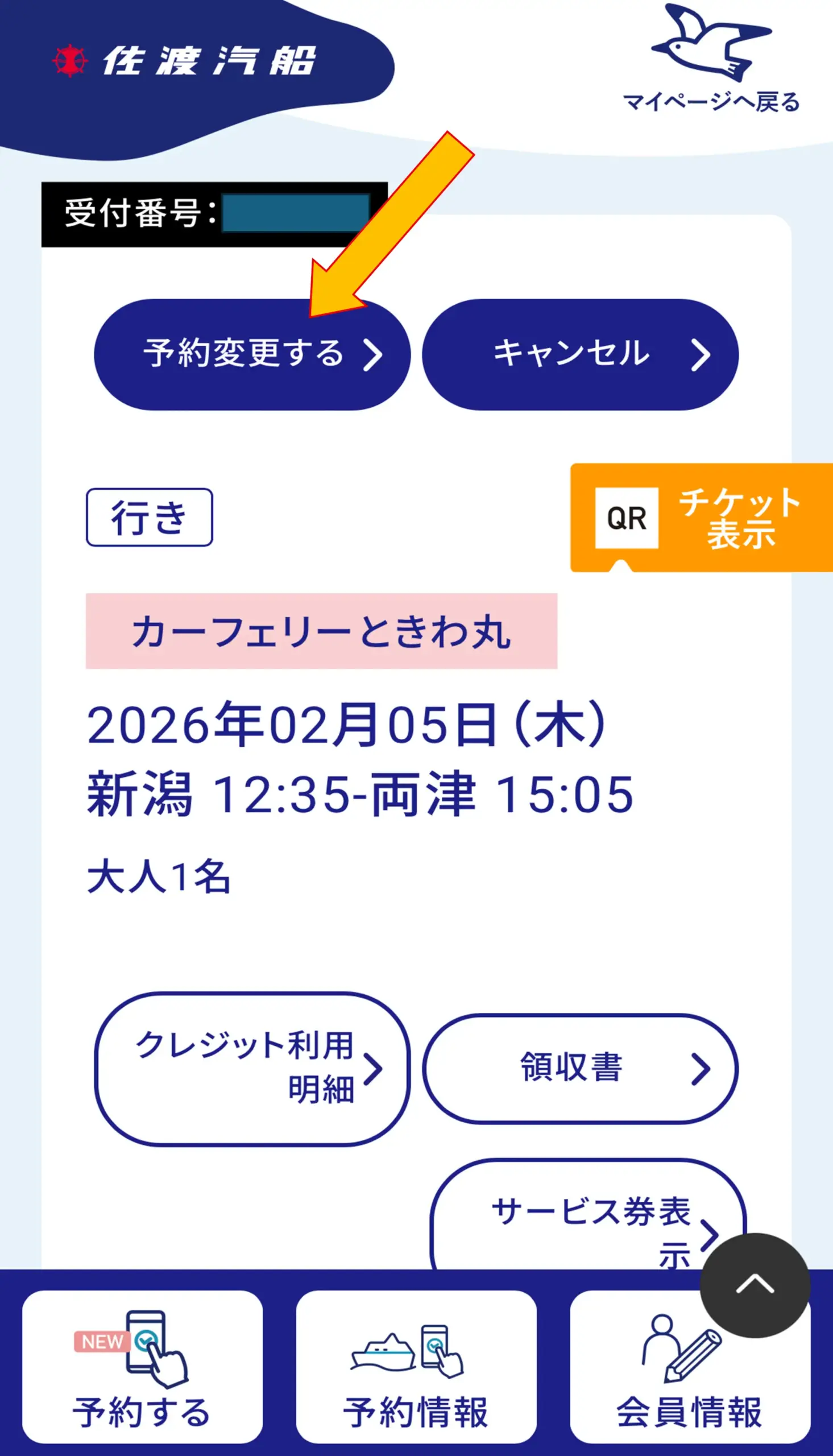Click the 行き label box

(150, 516)
